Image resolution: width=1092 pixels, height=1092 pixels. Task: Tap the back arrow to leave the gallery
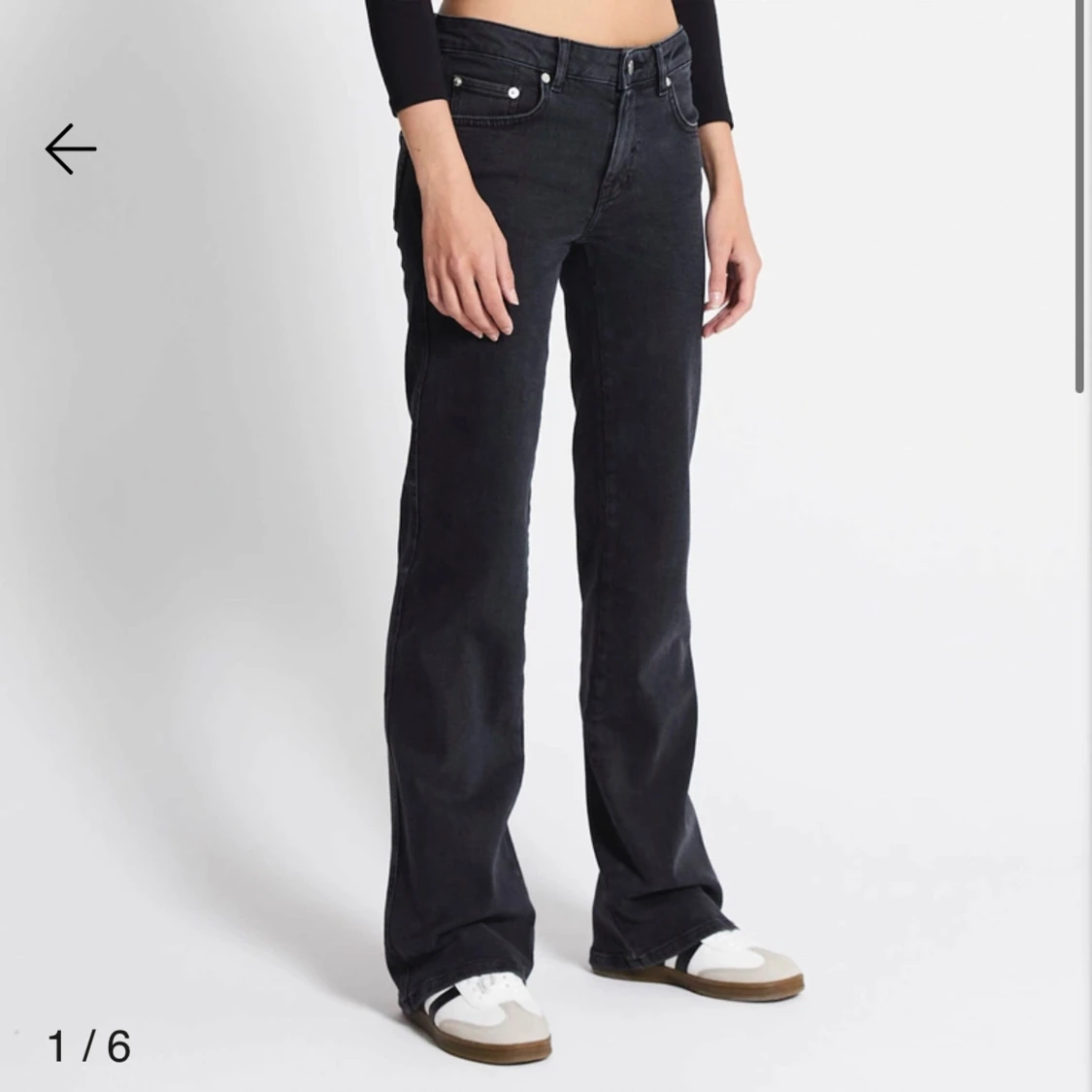(x=71, y=149)
